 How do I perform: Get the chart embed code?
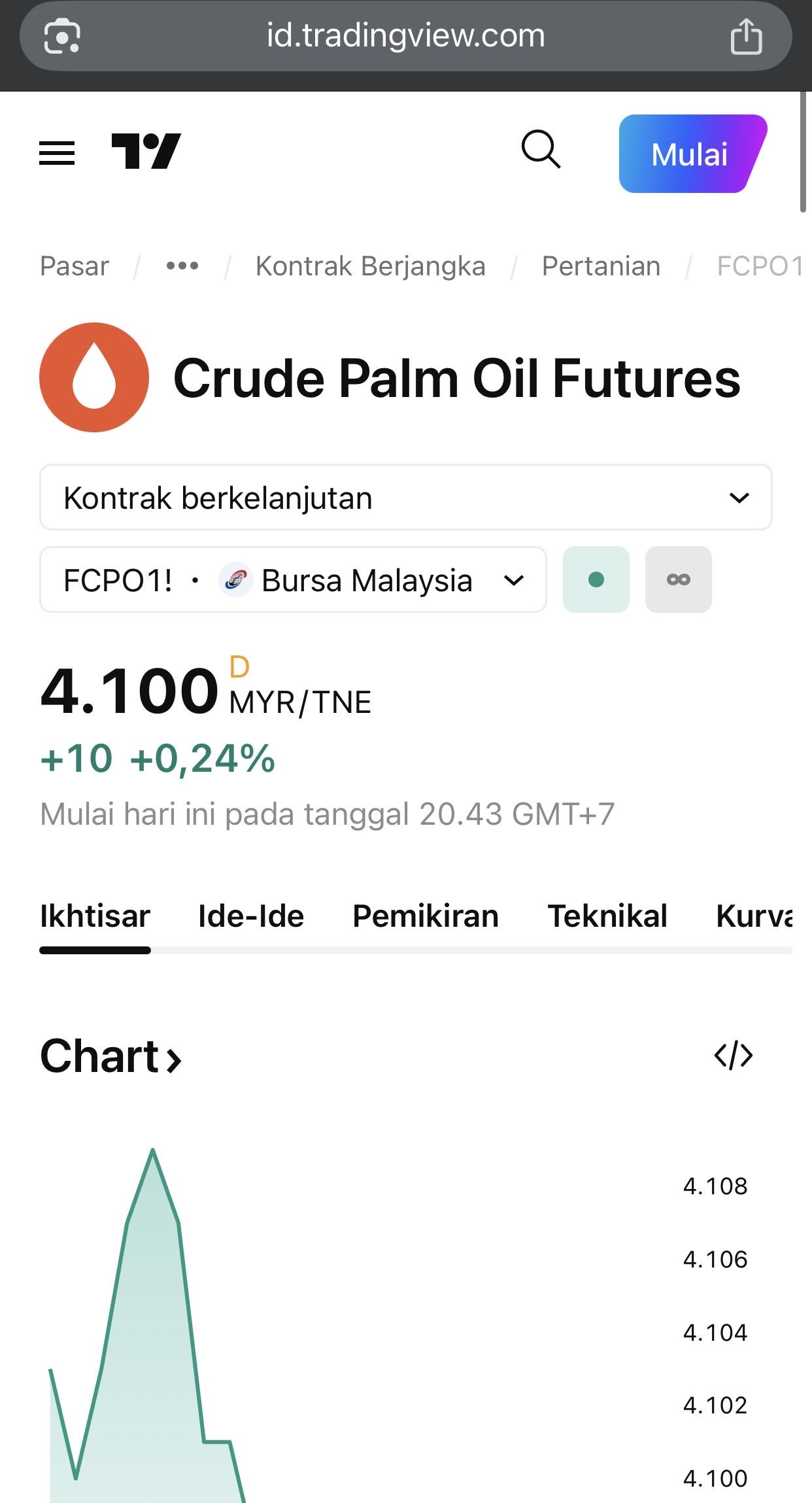pyautogui.click(x=733, y=1056)
